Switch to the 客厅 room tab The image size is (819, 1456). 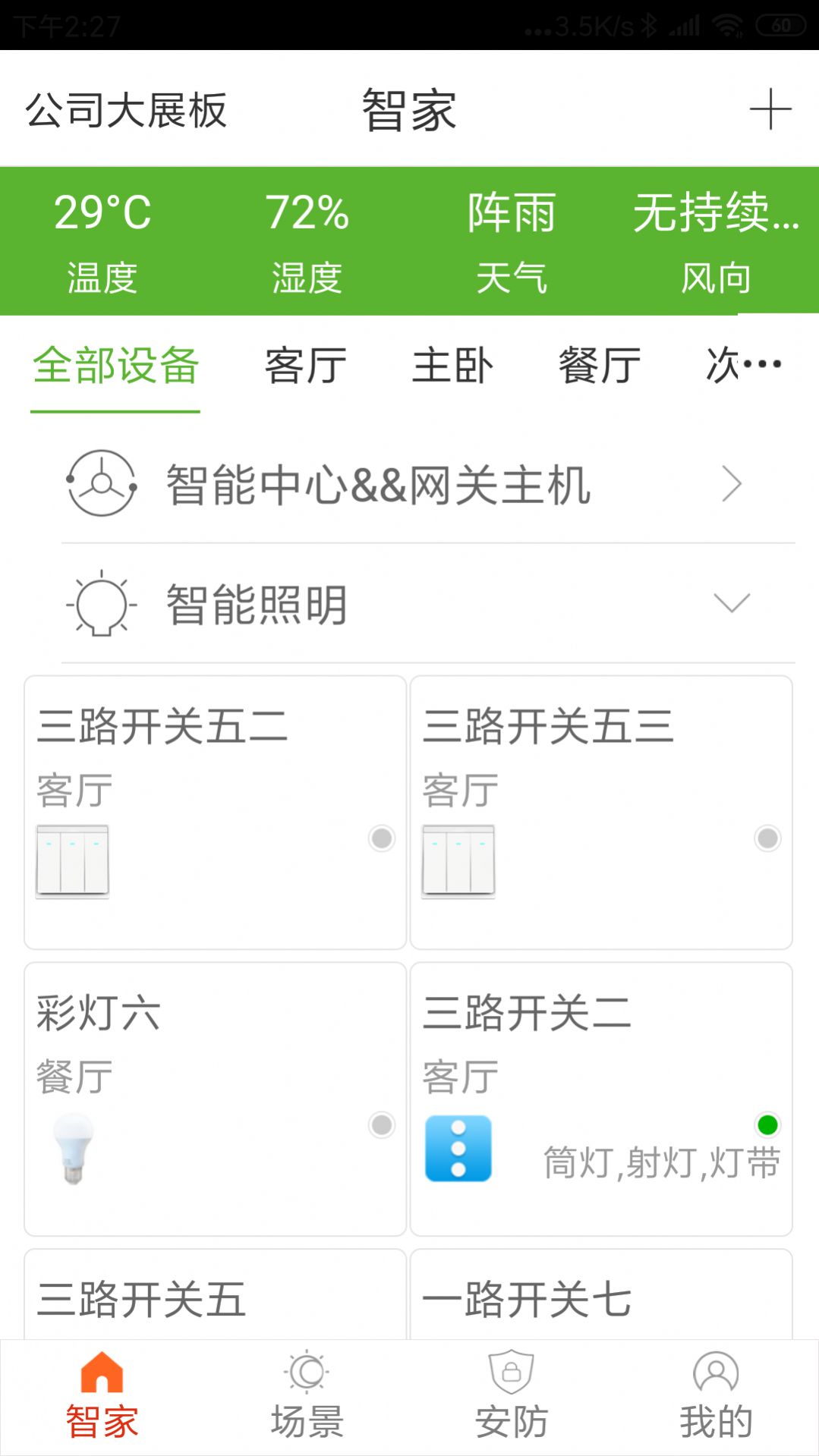[x=307, y=365]
